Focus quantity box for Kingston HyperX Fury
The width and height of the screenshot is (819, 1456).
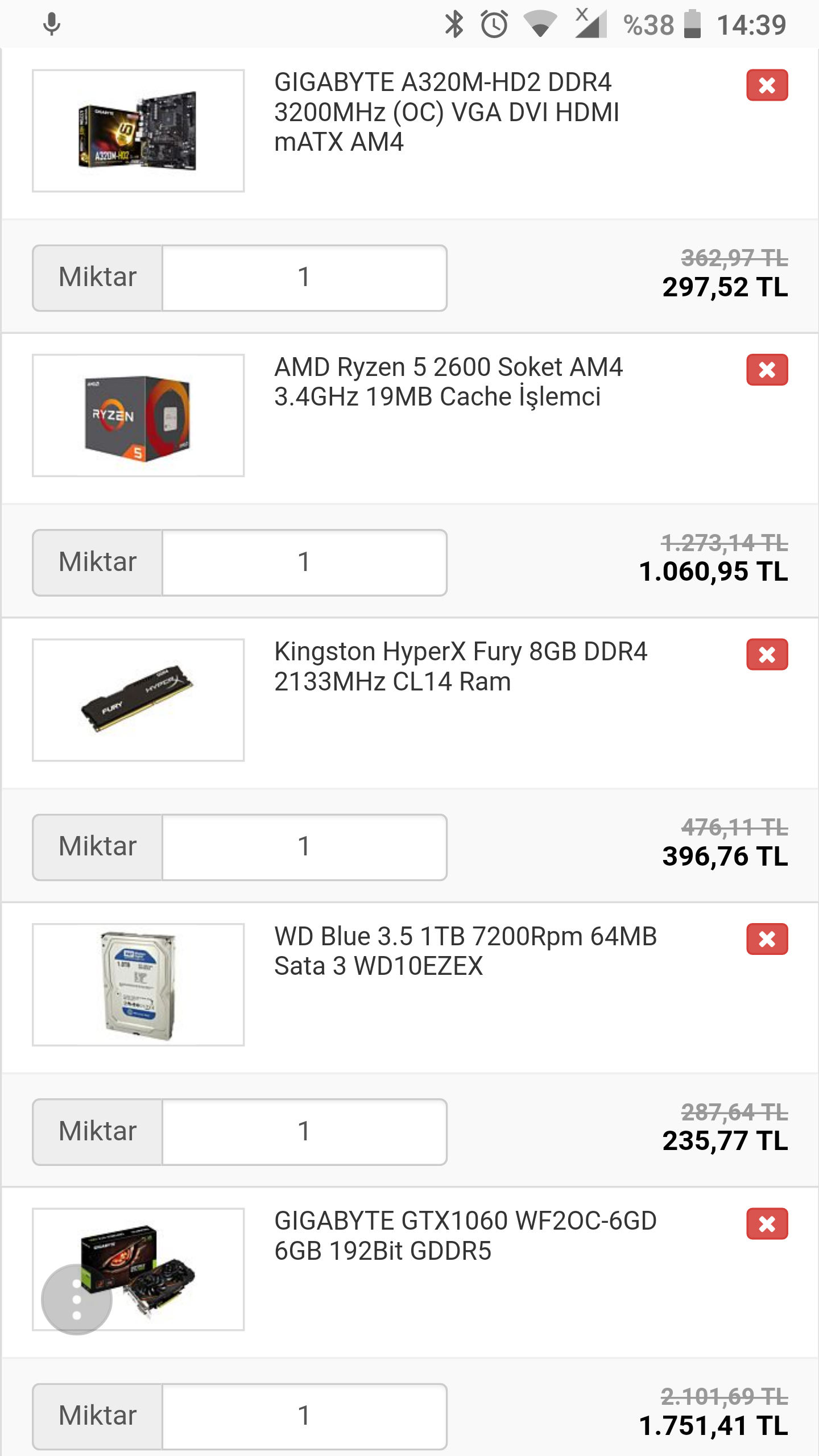[304, 847]
